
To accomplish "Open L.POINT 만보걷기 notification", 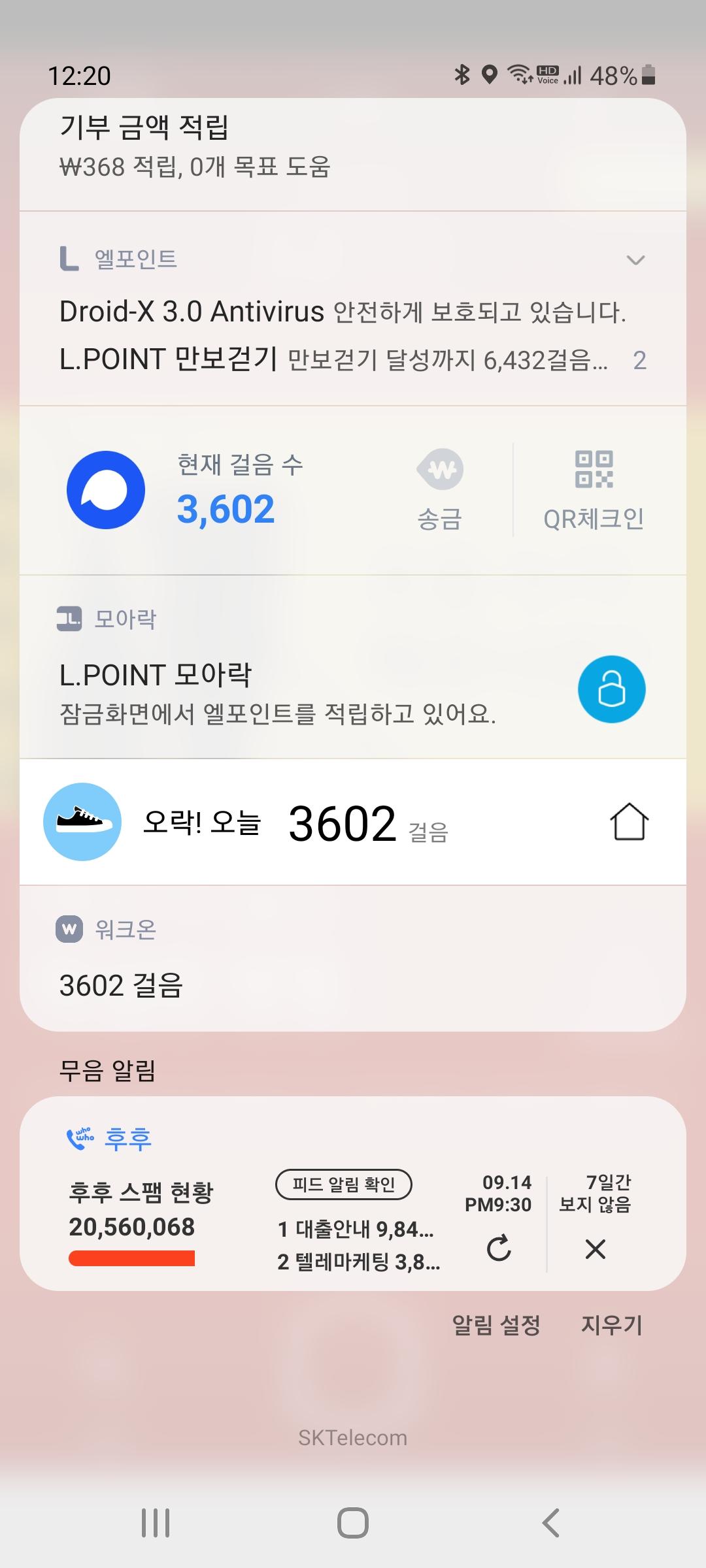I will point(333,360).
